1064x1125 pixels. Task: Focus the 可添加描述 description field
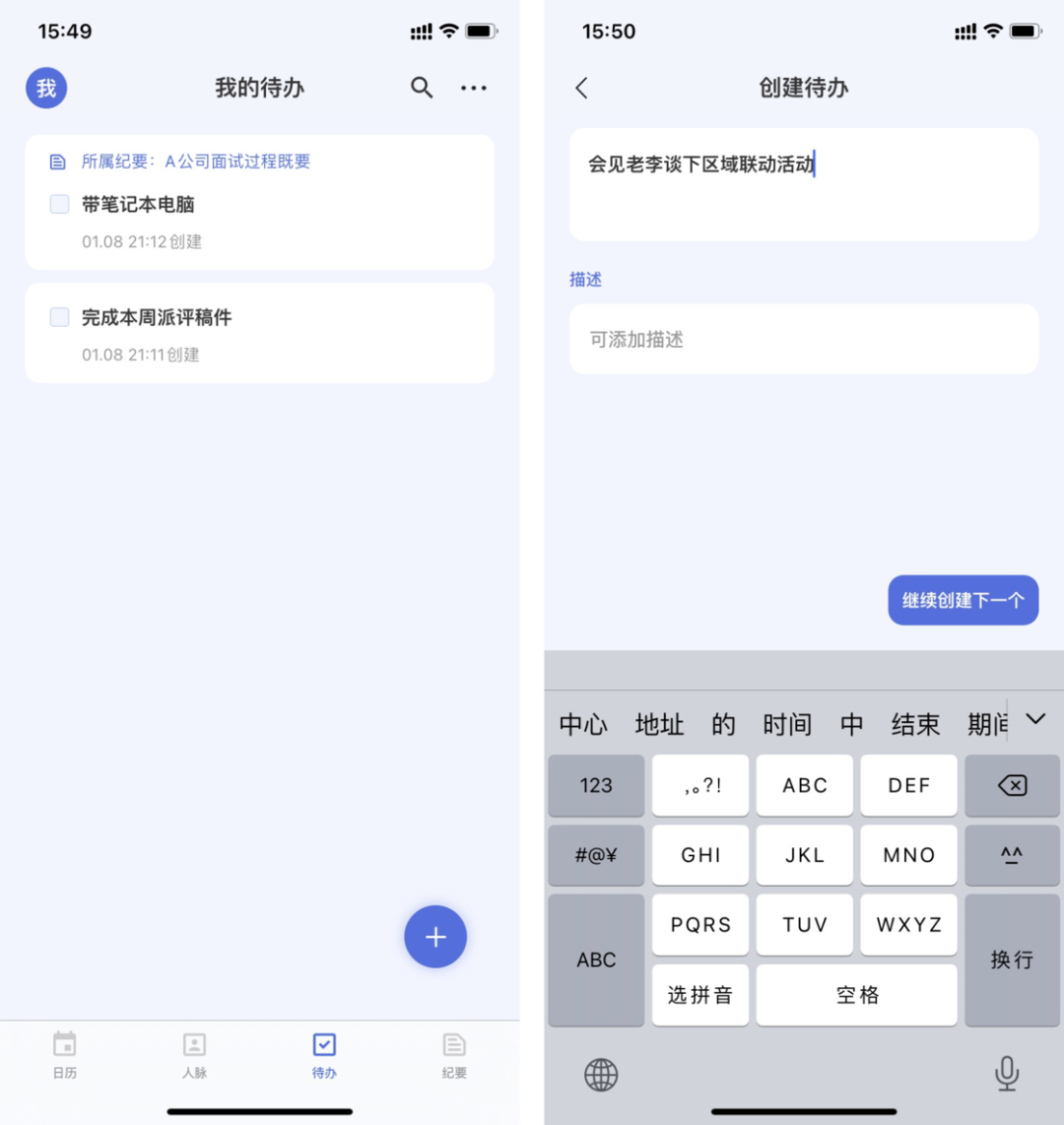click(x=804, y=339)
